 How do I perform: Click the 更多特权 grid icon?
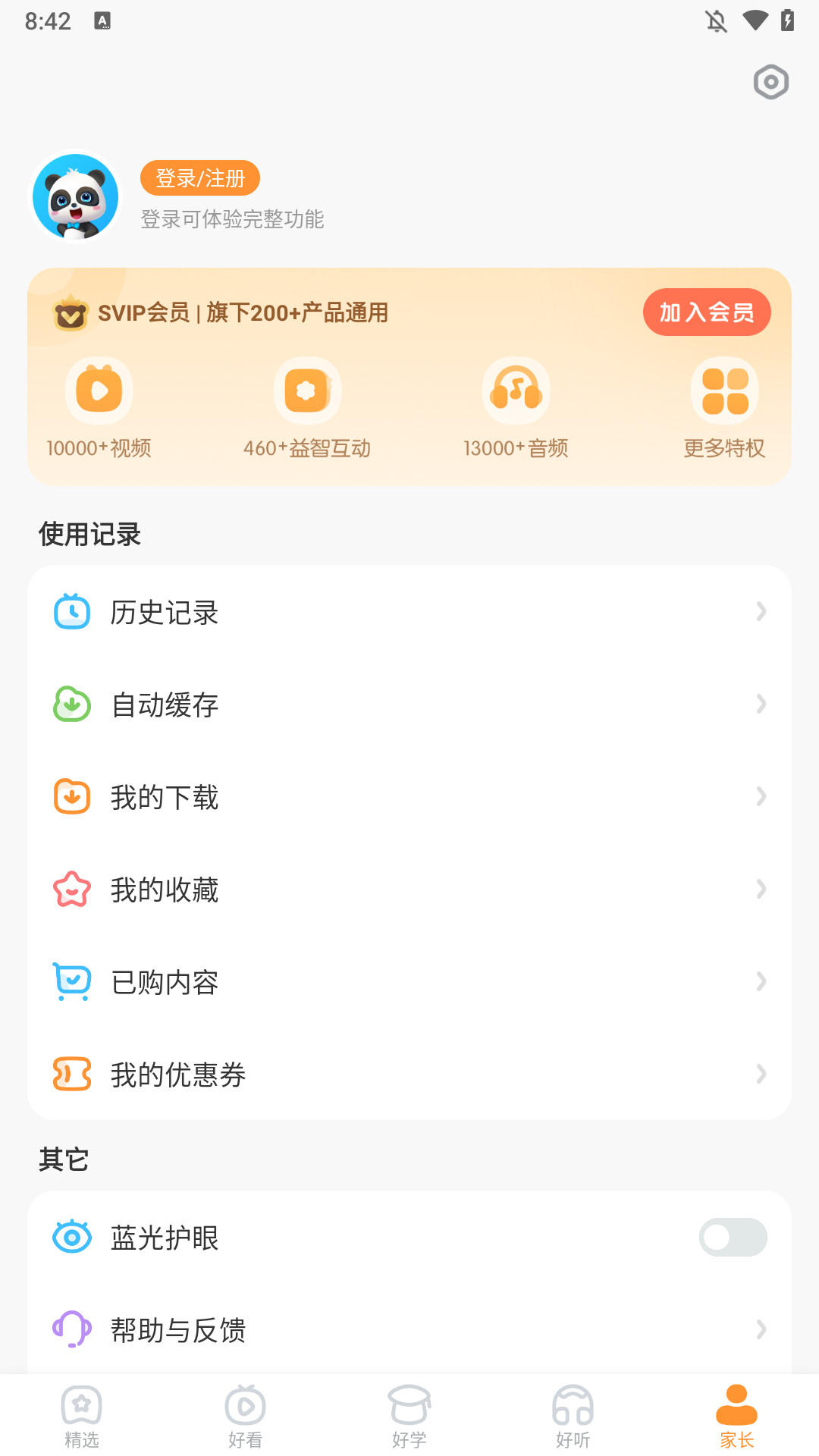[725, 390]
